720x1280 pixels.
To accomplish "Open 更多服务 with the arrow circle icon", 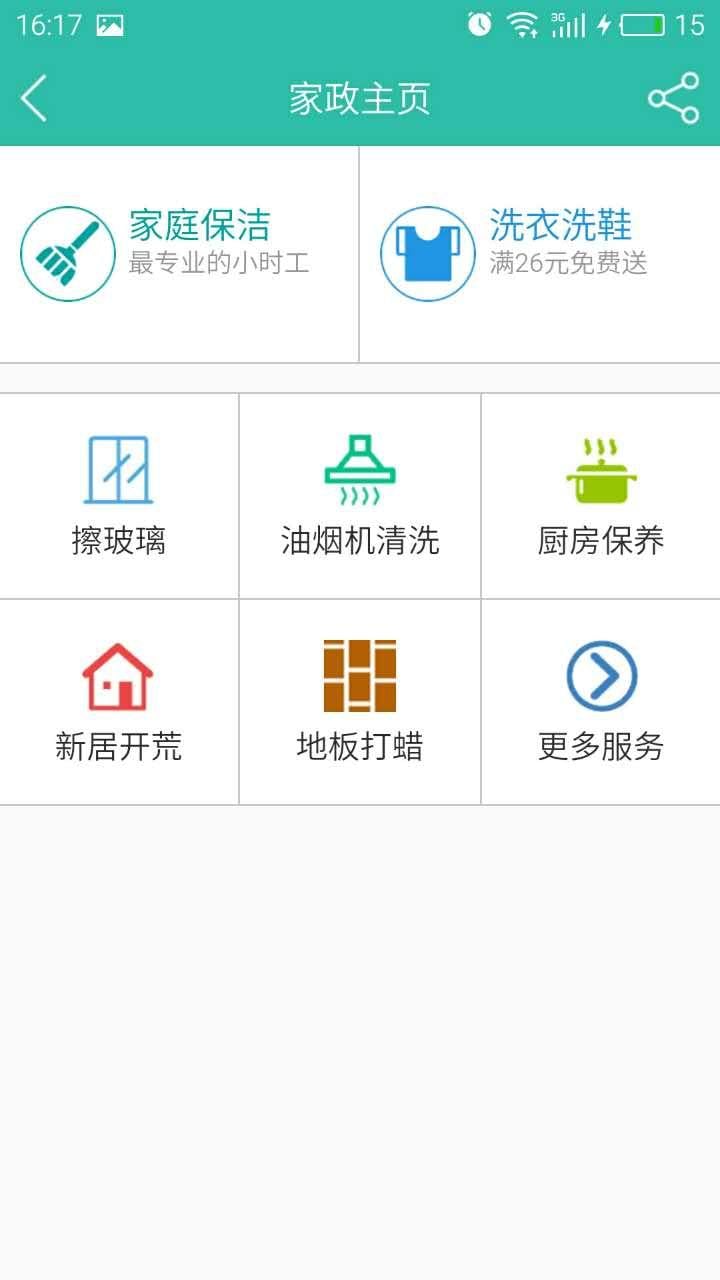I will [x=600, y=676].
